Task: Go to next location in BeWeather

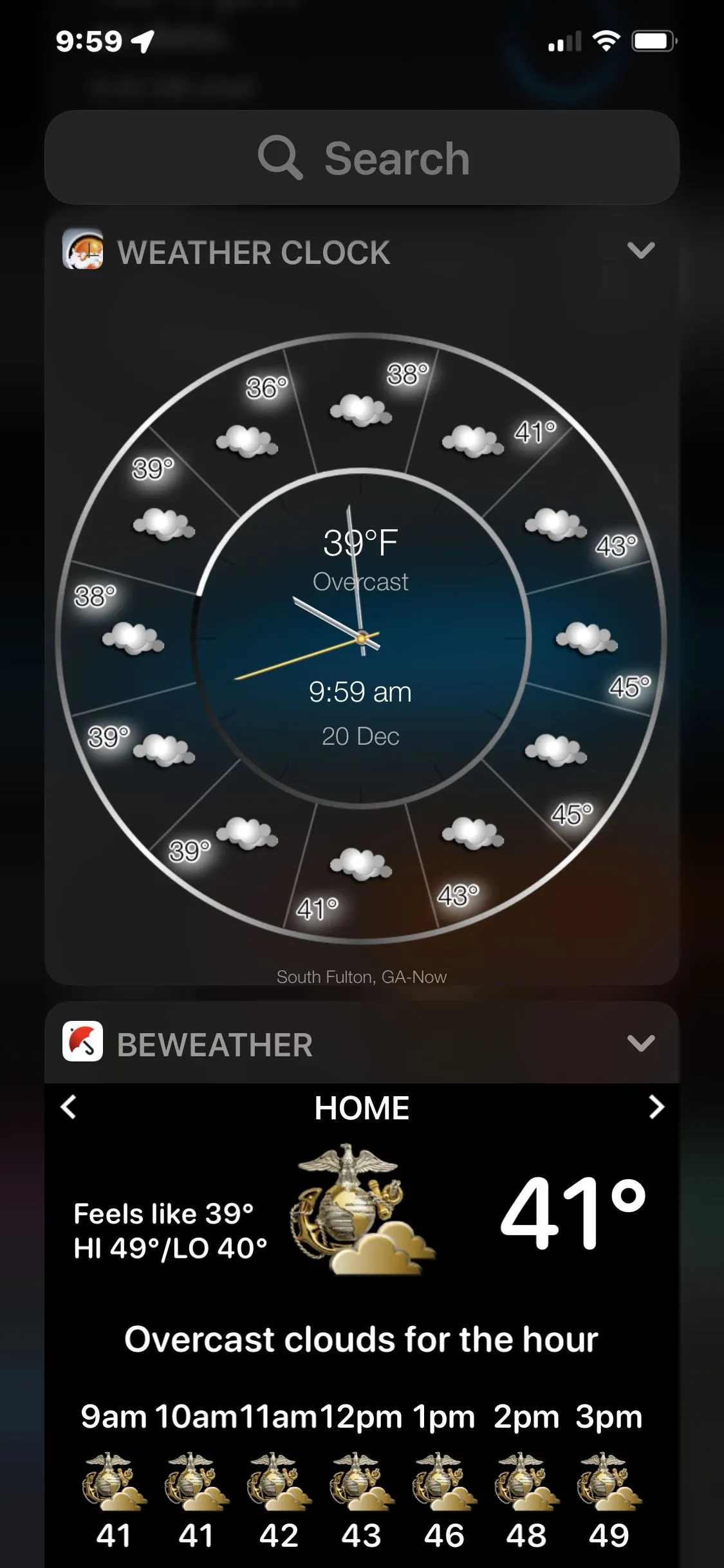Action: 656,1107
